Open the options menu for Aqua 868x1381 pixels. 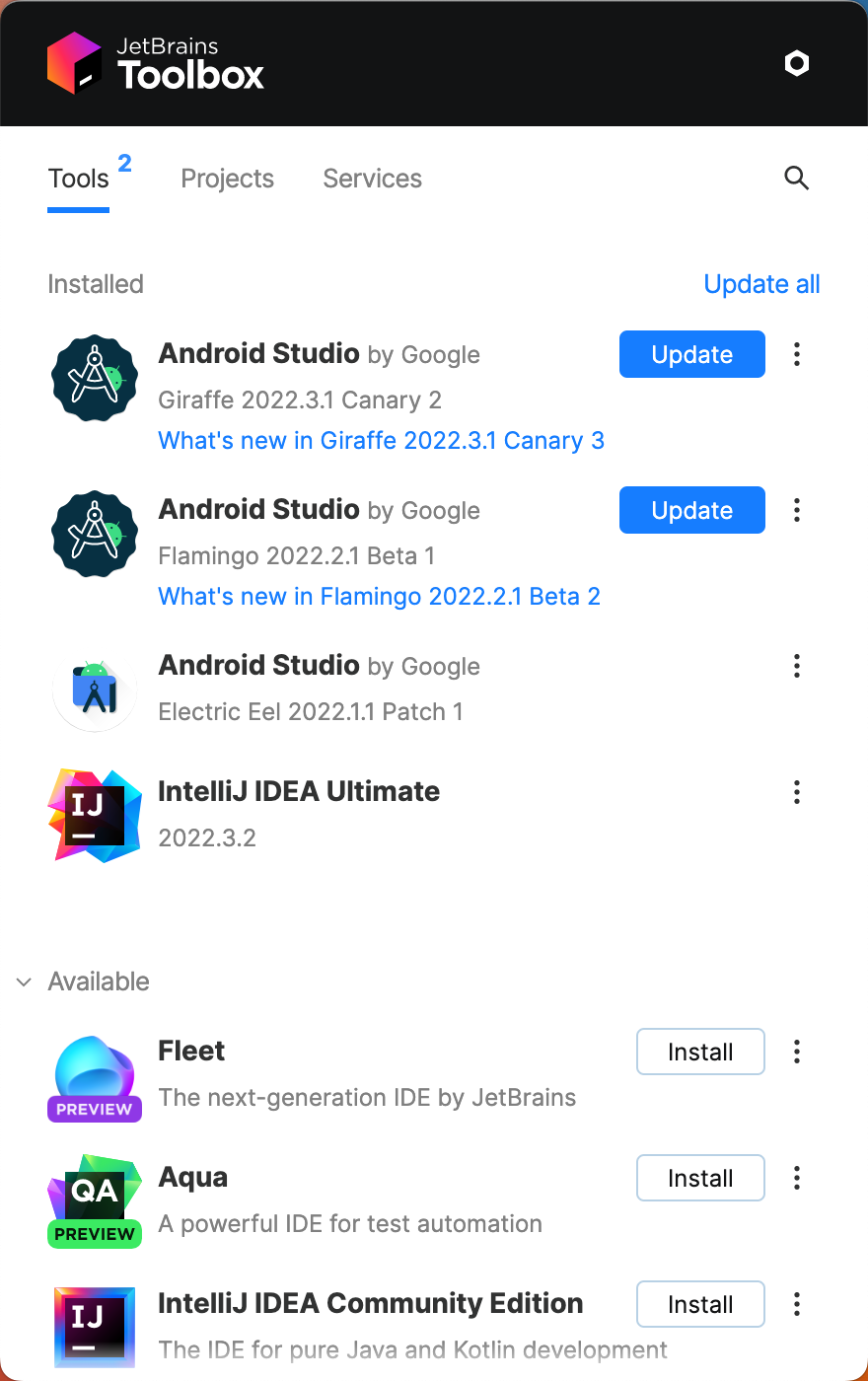coord(796,1178)
